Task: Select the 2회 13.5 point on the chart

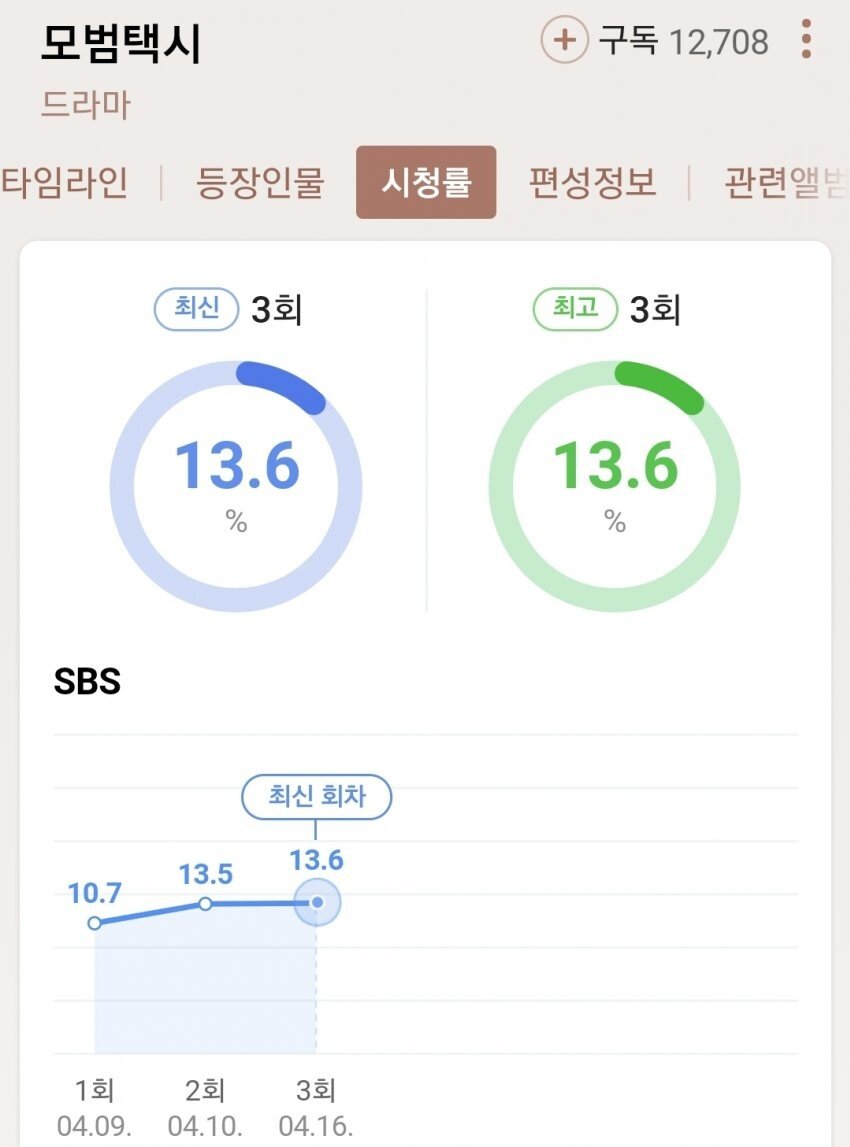Action: tap(205, 903)
